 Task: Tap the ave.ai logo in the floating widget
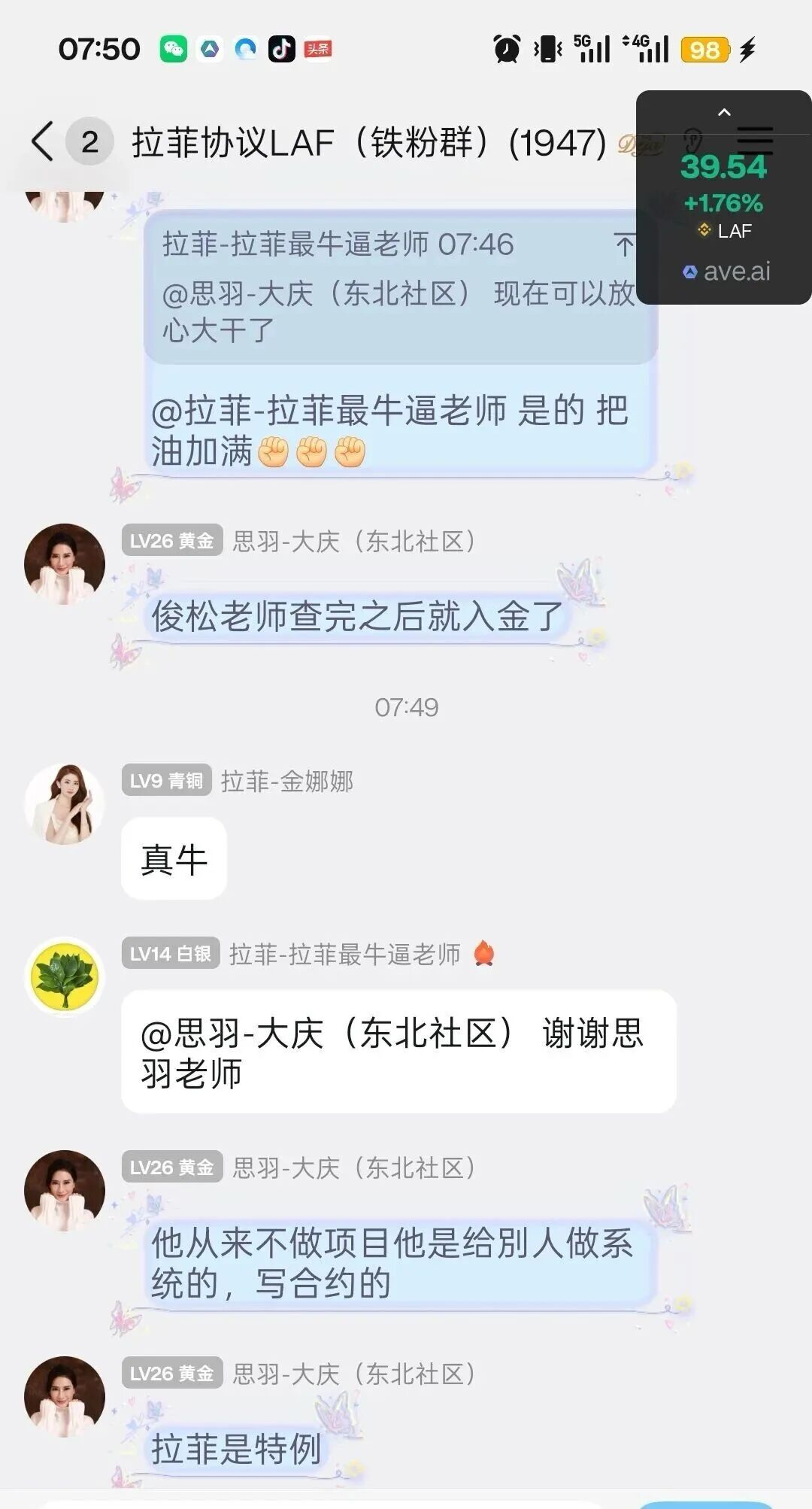(x=689, y=272)
